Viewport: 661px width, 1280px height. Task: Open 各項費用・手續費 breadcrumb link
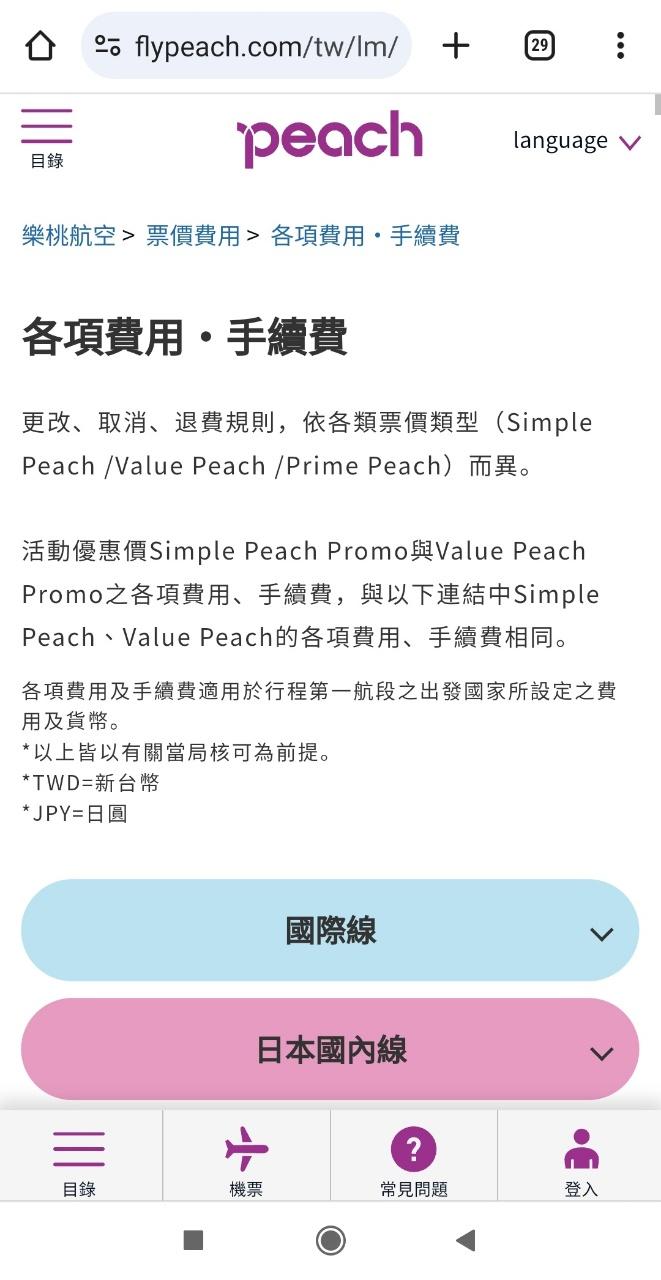pyautogui.click(x=365, y=236)
